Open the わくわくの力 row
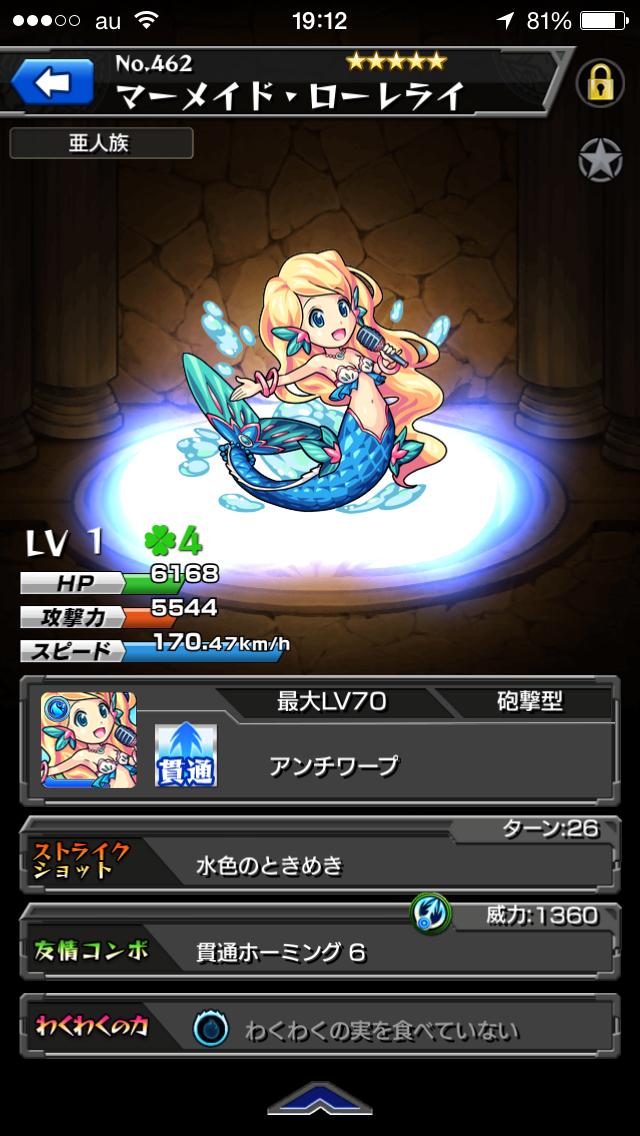This screenshot has width=640, height=1136. point(320,1030)
